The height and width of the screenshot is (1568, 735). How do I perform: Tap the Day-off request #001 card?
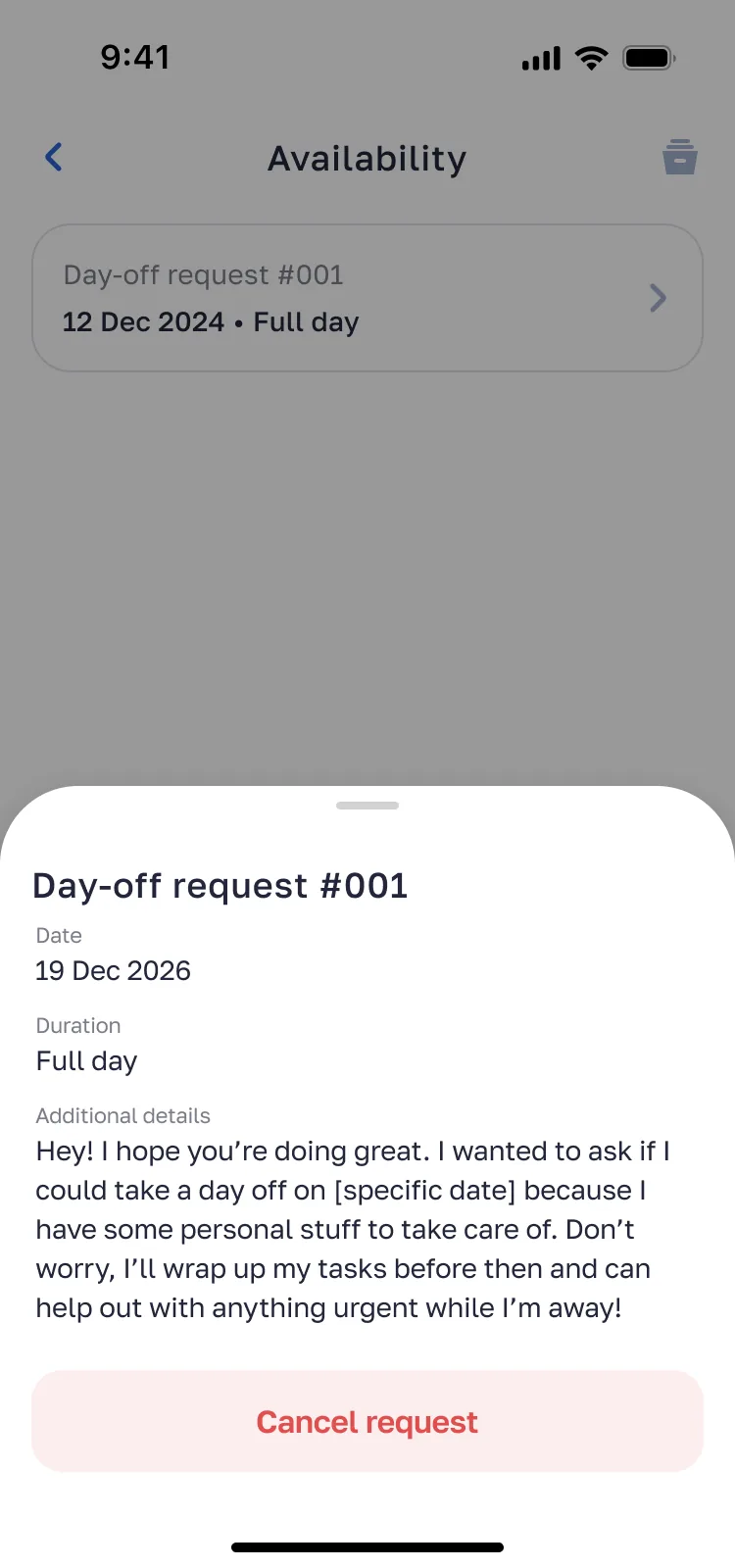[367, 298]
